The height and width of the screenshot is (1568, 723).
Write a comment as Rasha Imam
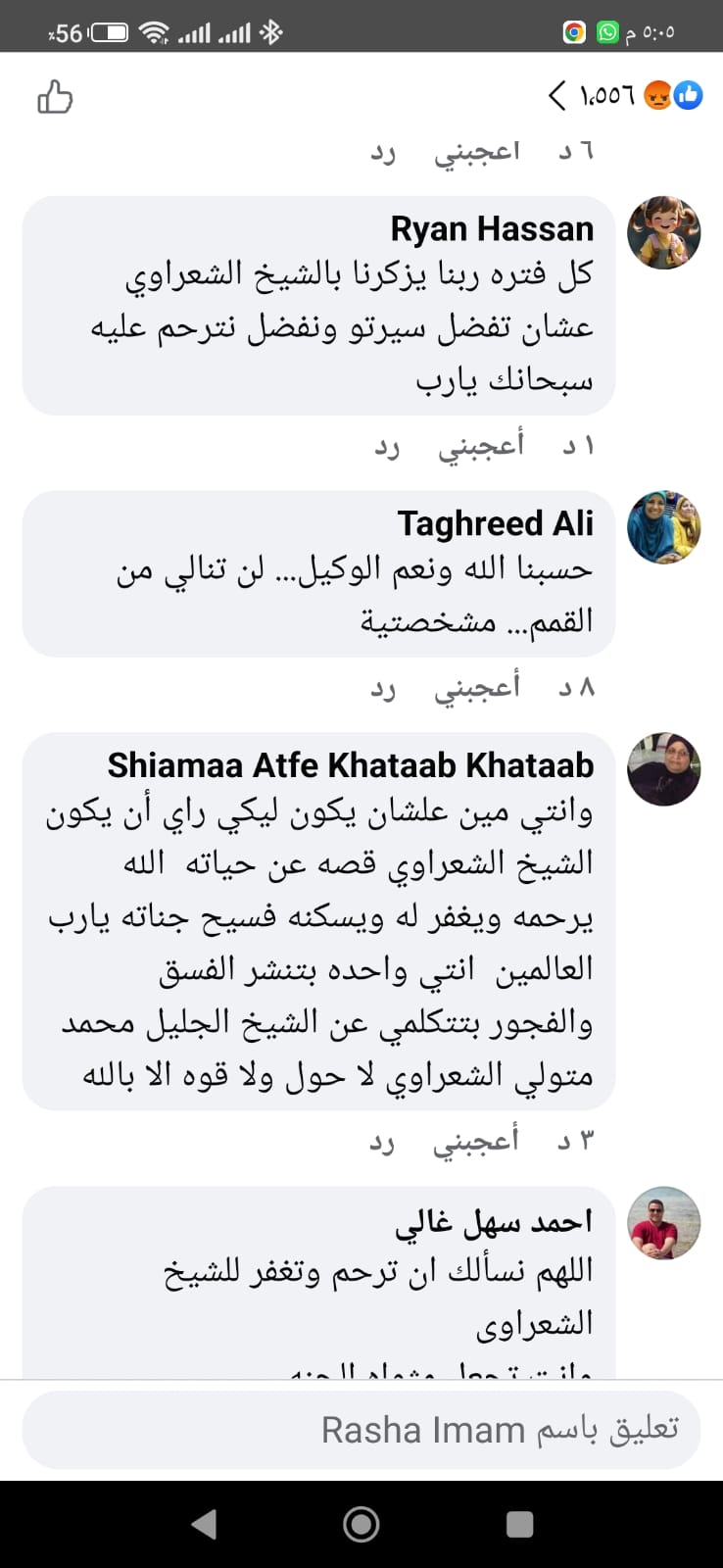pyautogui.click(x=361, y=1430)
